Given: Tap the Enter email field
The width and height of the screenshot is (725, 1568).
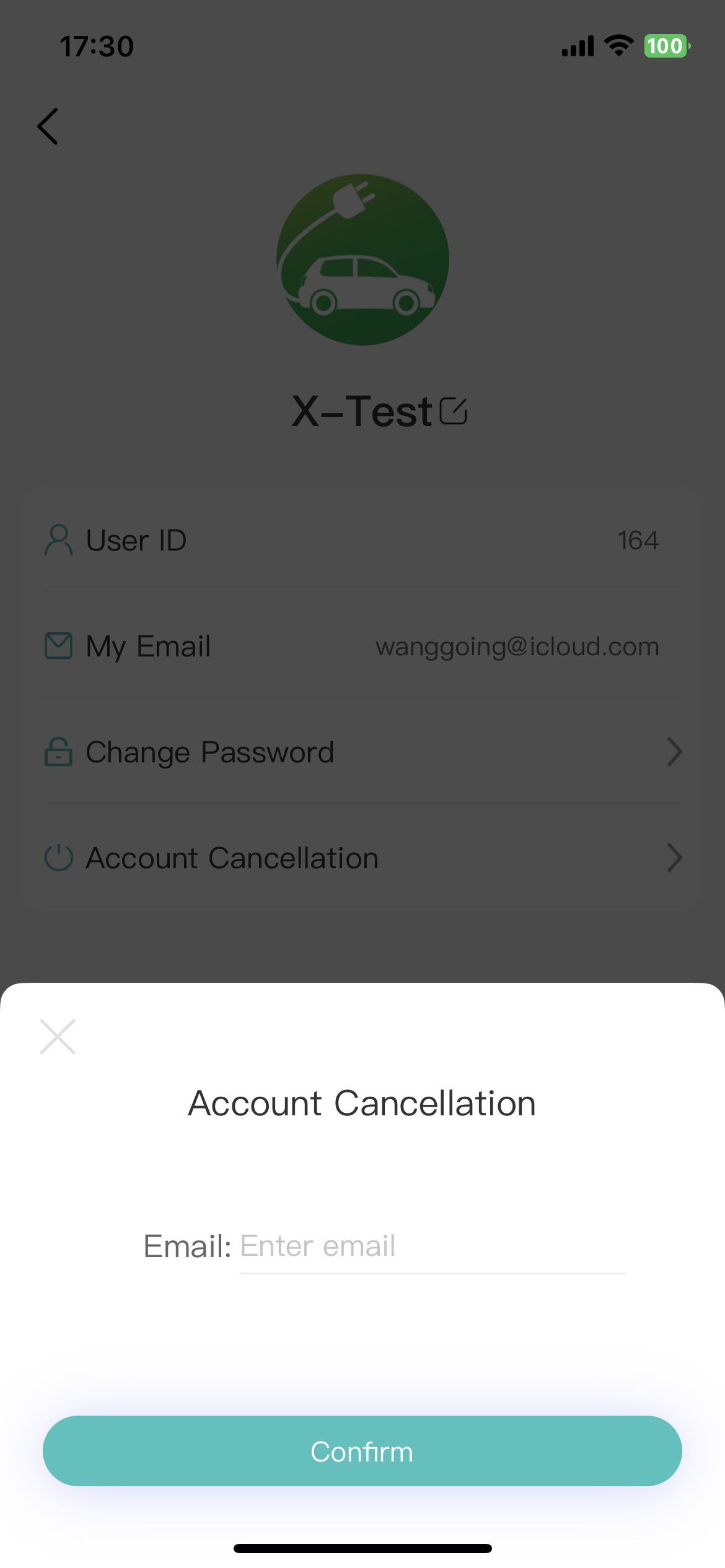Looking at the screenshot, I should tap(432, 1245).
